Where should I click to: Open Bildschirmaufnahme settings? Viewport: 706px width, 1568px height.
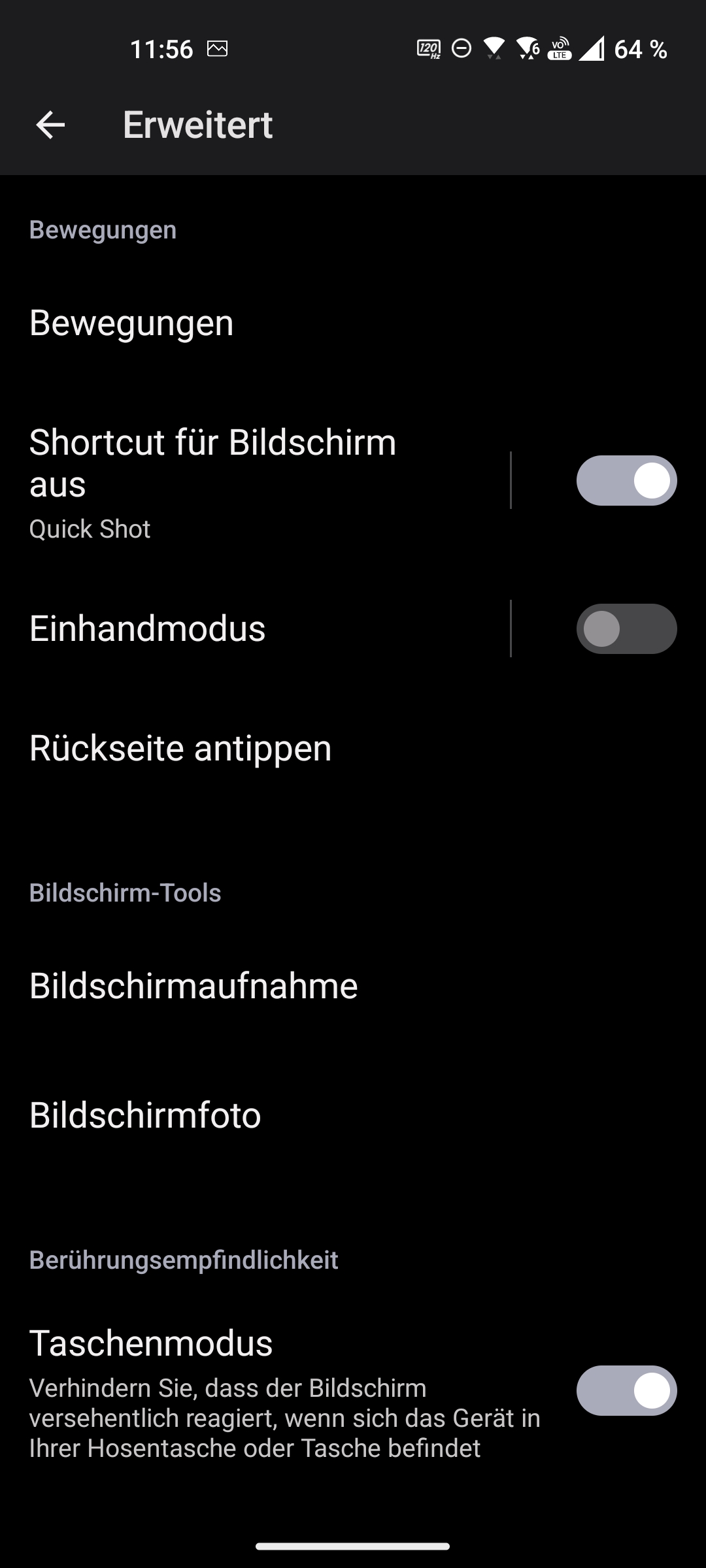tap(353, 986)
